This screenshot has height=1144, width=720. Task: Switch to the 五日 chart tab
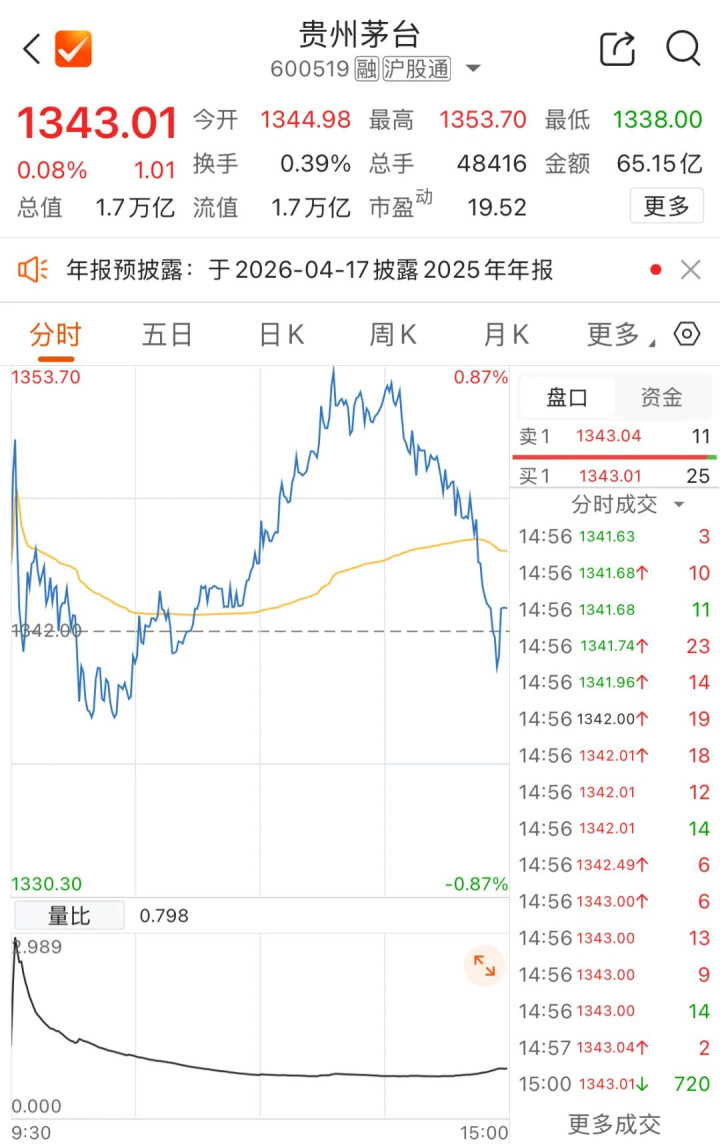[x=167, y=335]
